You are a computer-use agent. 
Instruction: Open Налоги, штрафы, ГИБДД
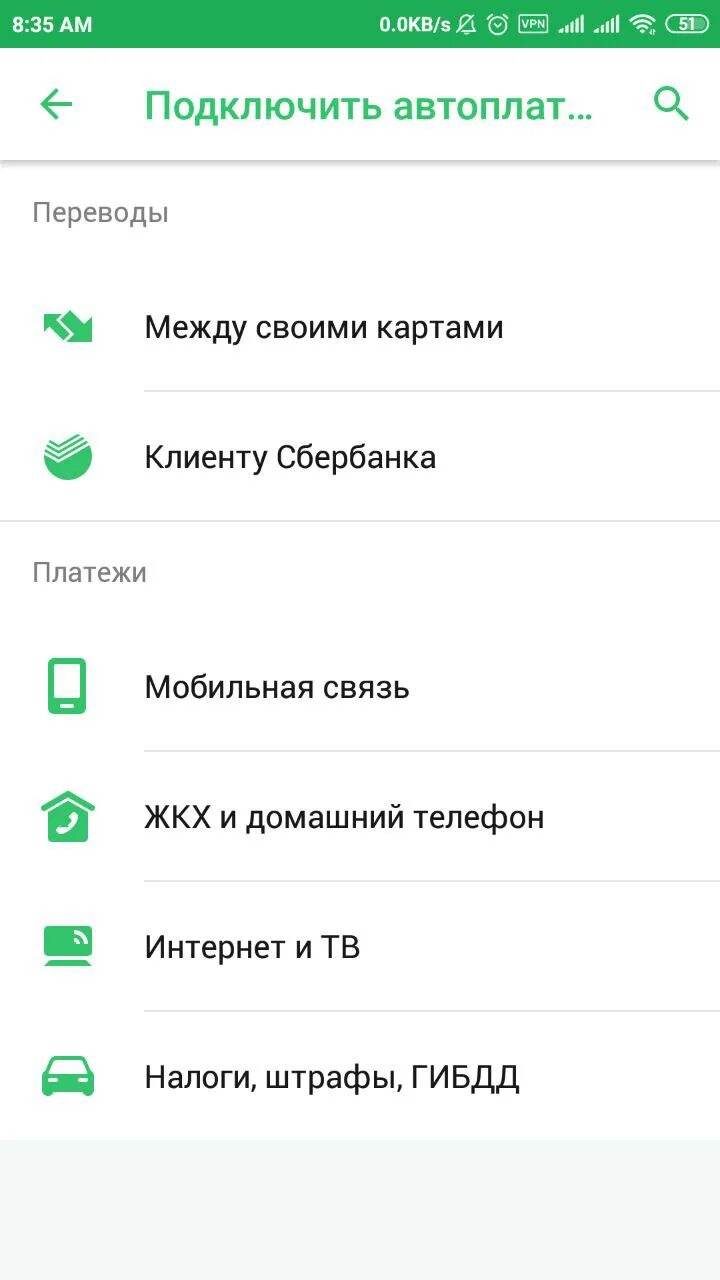click(x=360, y=1077)
